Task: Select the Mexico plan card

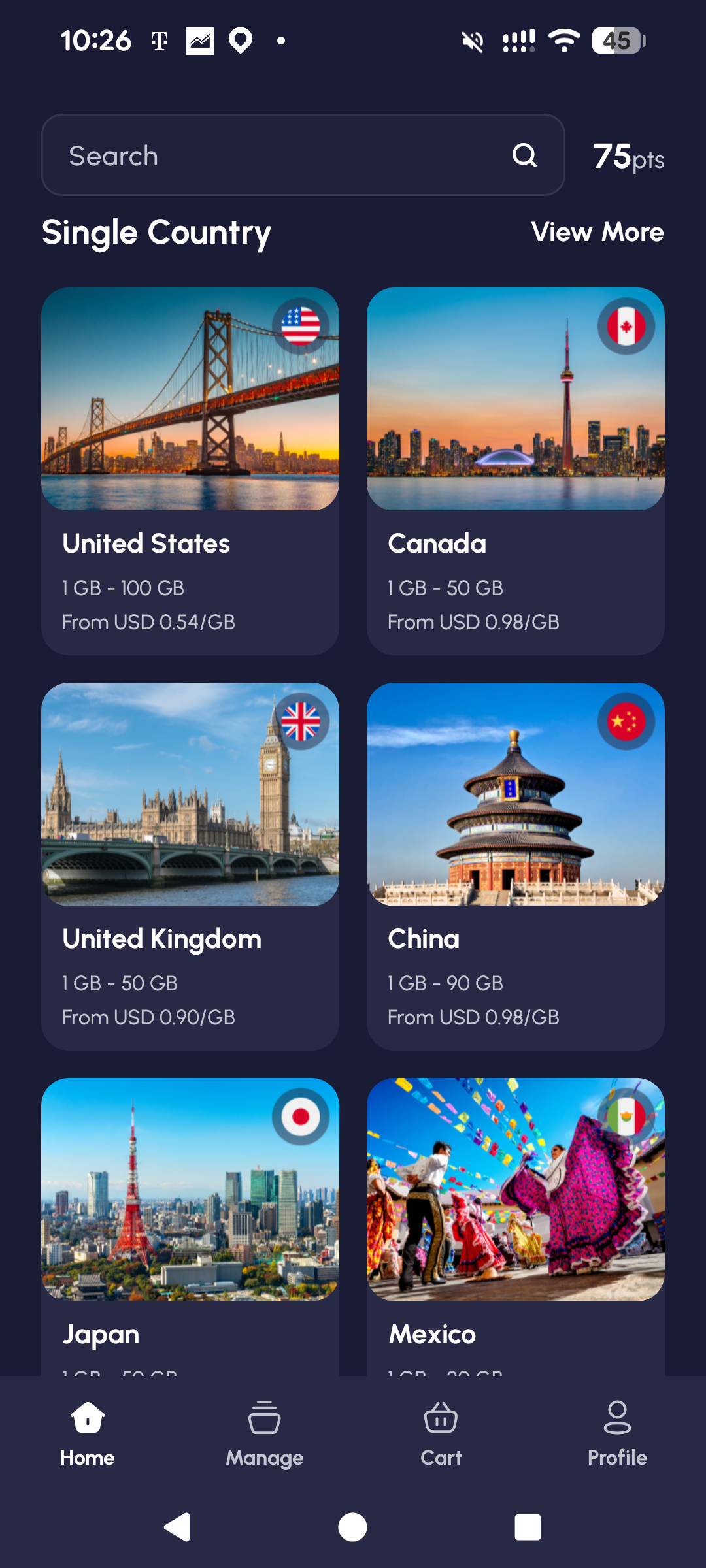Action: [x=516, y=1222]
